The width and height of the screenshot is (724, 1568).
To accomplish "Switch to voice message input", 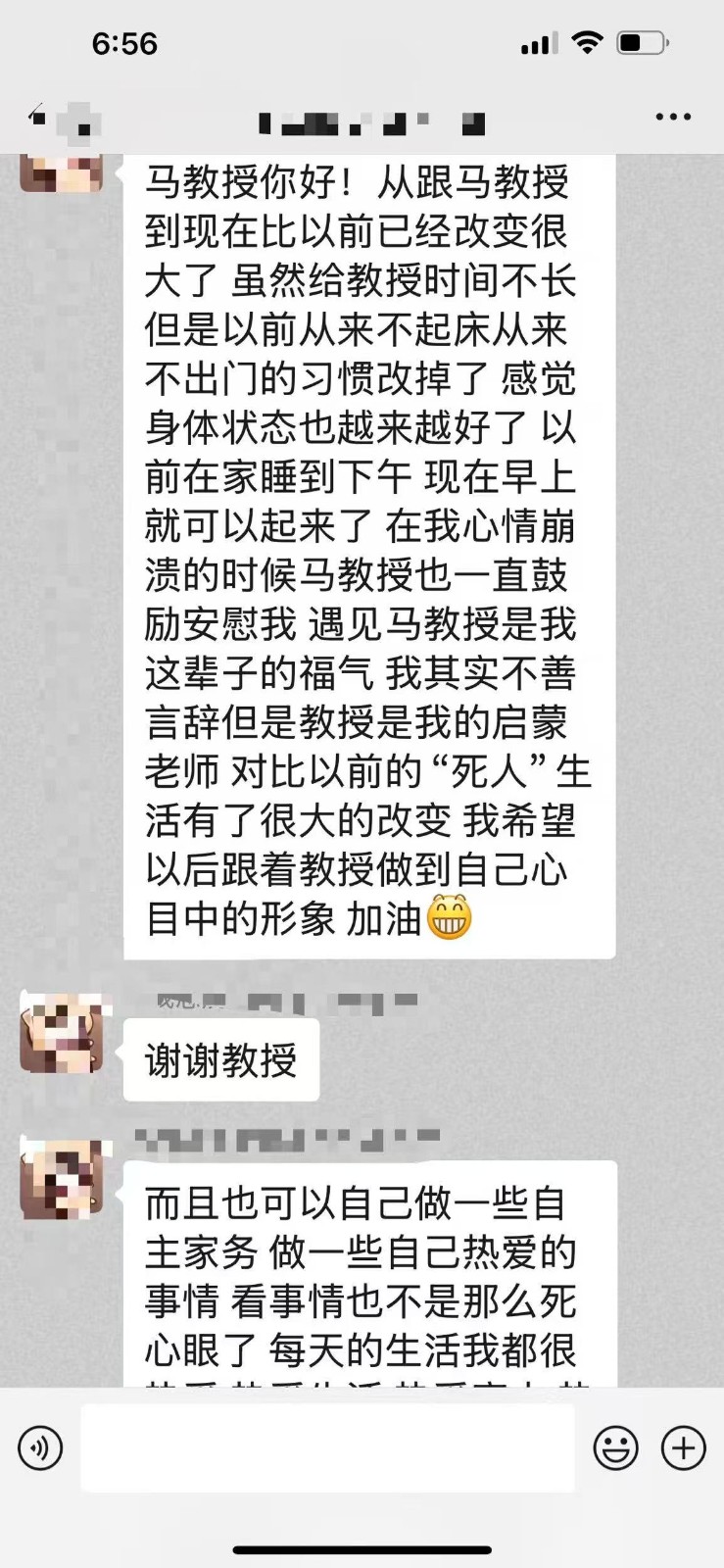I will [40, 1447].
